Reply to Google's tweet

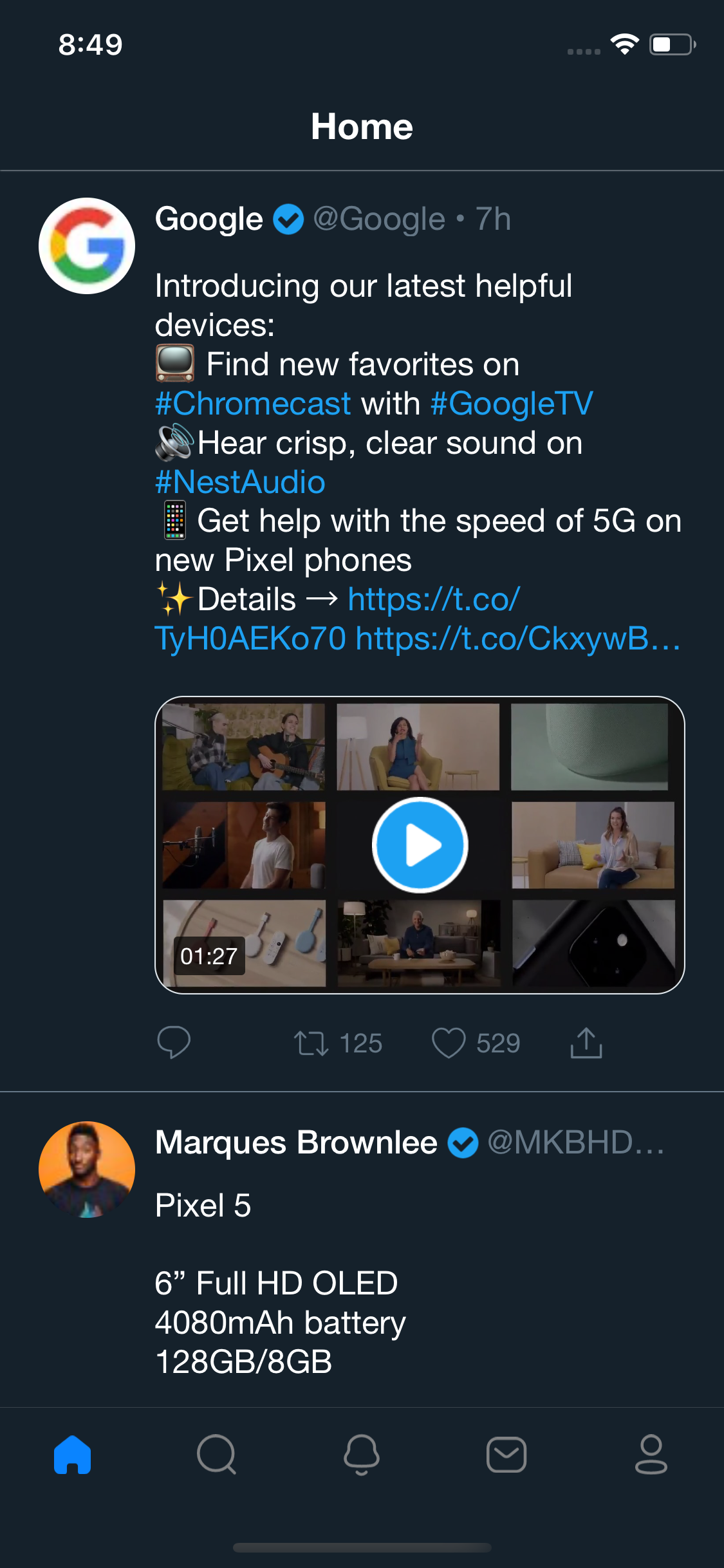[x=174, y=1043]
